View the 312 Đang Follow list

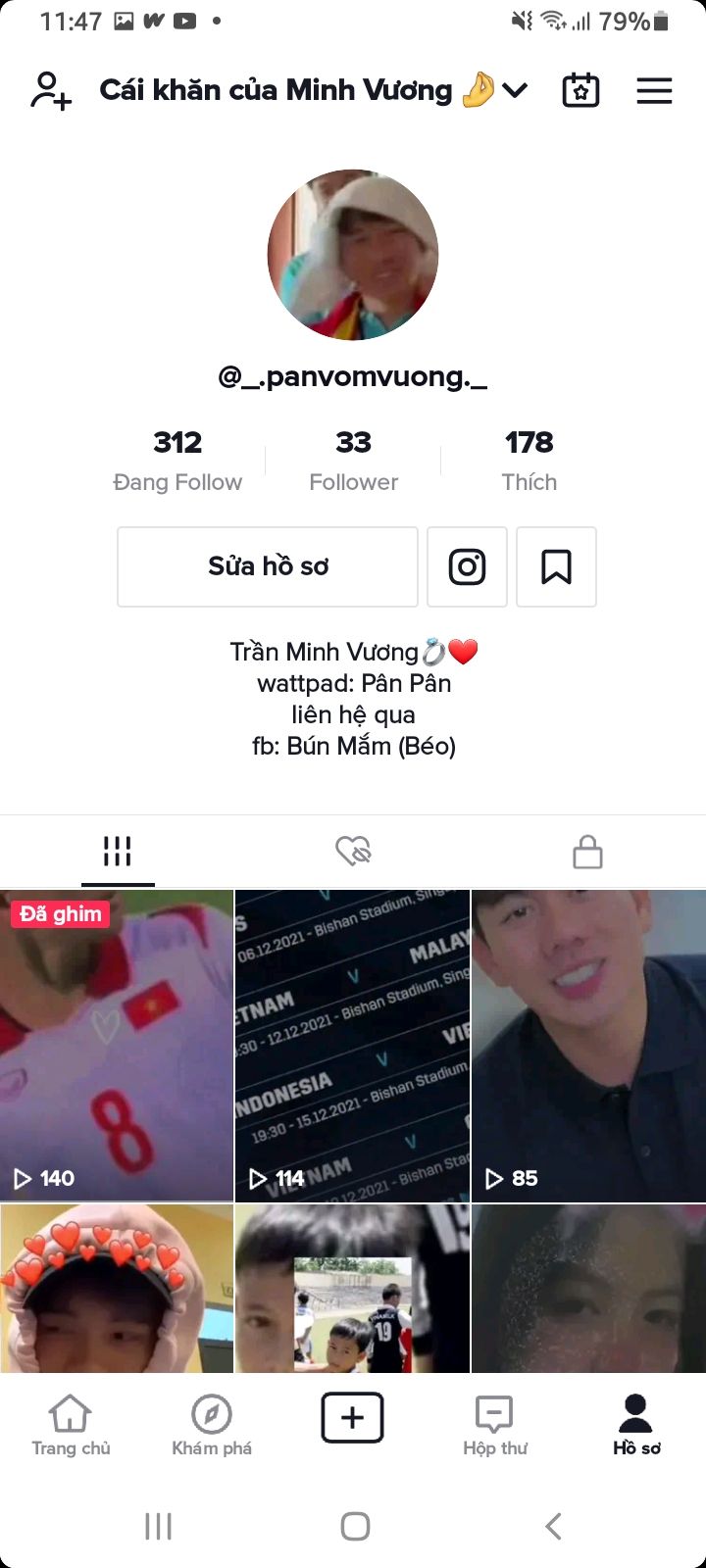click(x=177, y=461)
